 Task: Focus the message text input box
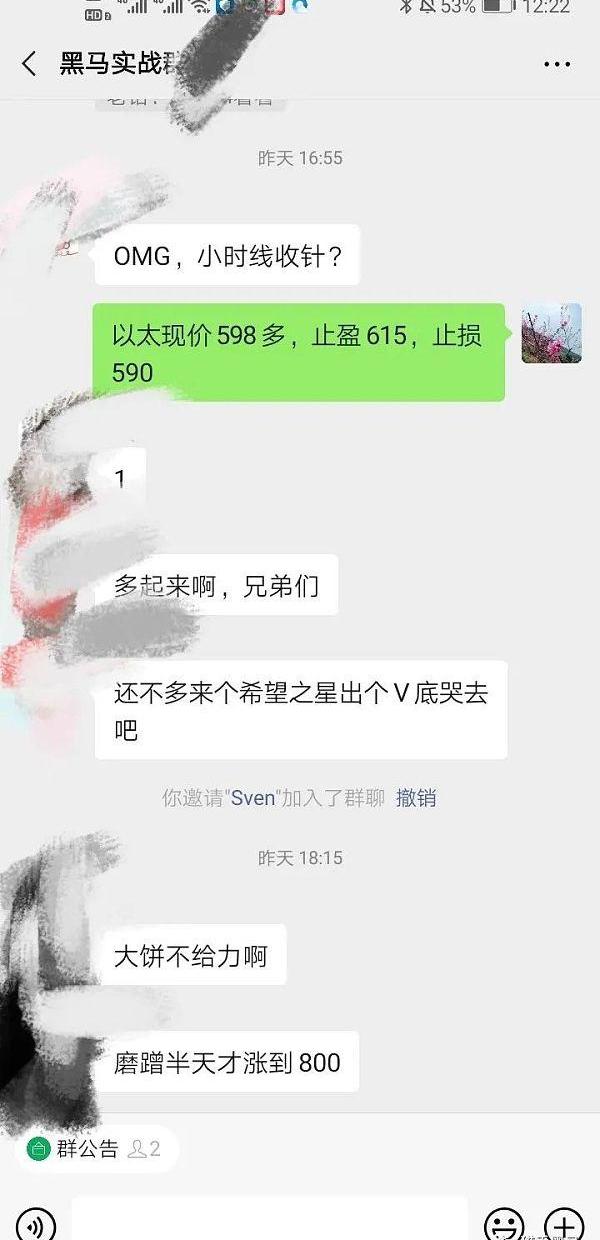(x=270, y=1222)
